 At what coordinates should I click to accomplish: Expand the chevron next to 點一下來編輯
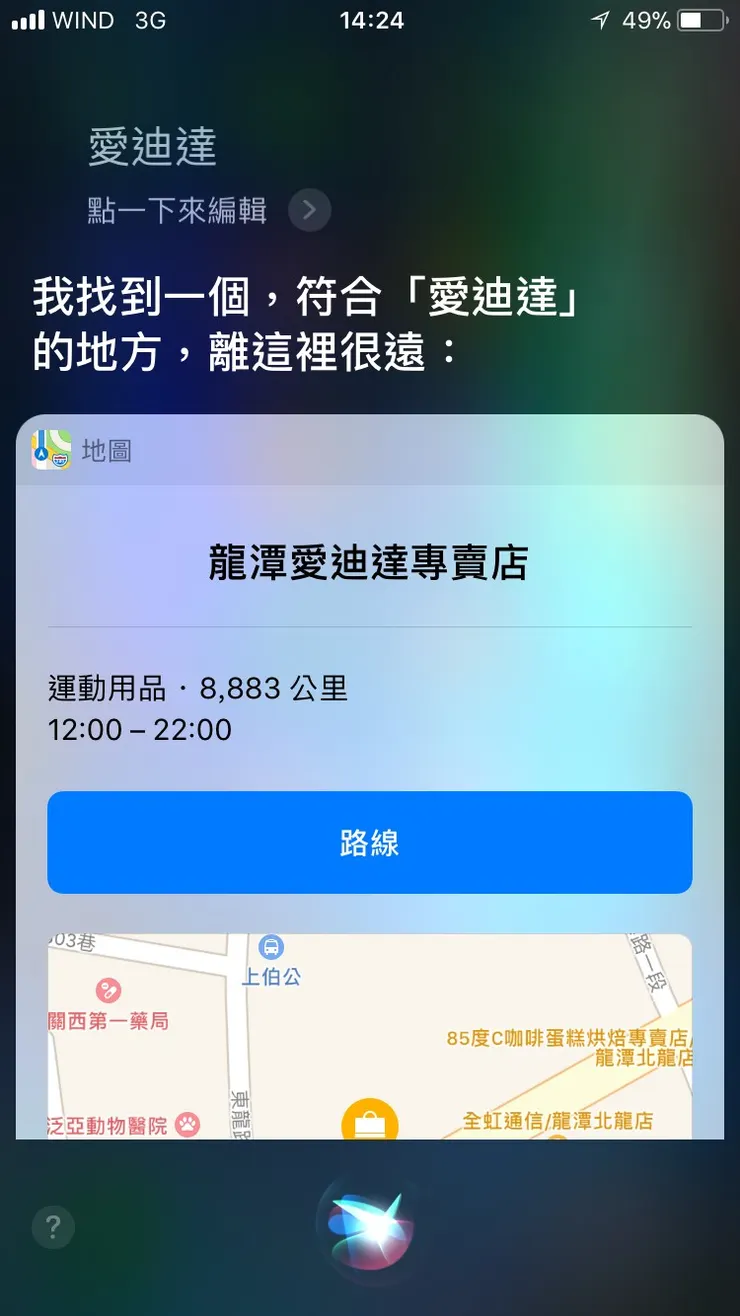click(x=309, y=210)
